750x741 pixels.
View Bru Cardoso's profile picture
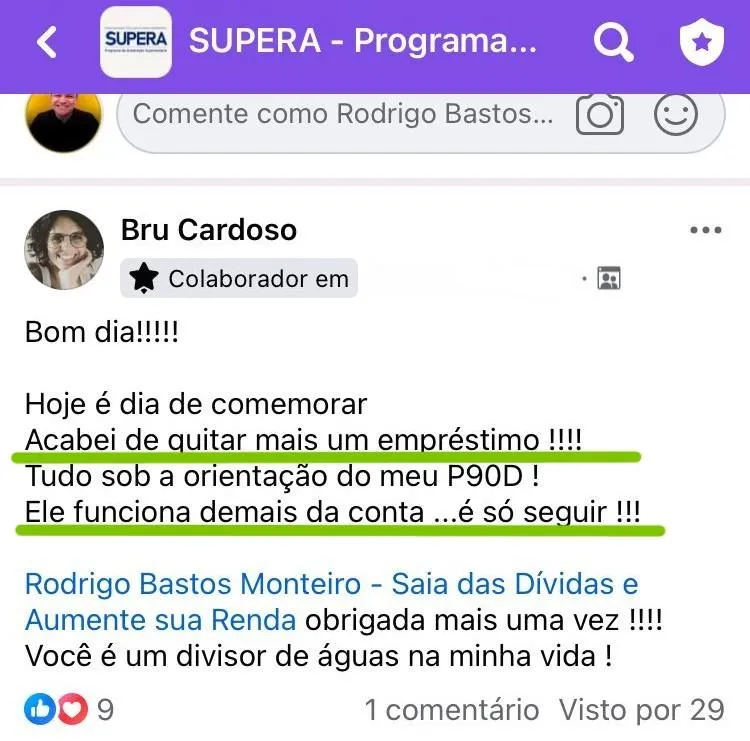(64, 250)
